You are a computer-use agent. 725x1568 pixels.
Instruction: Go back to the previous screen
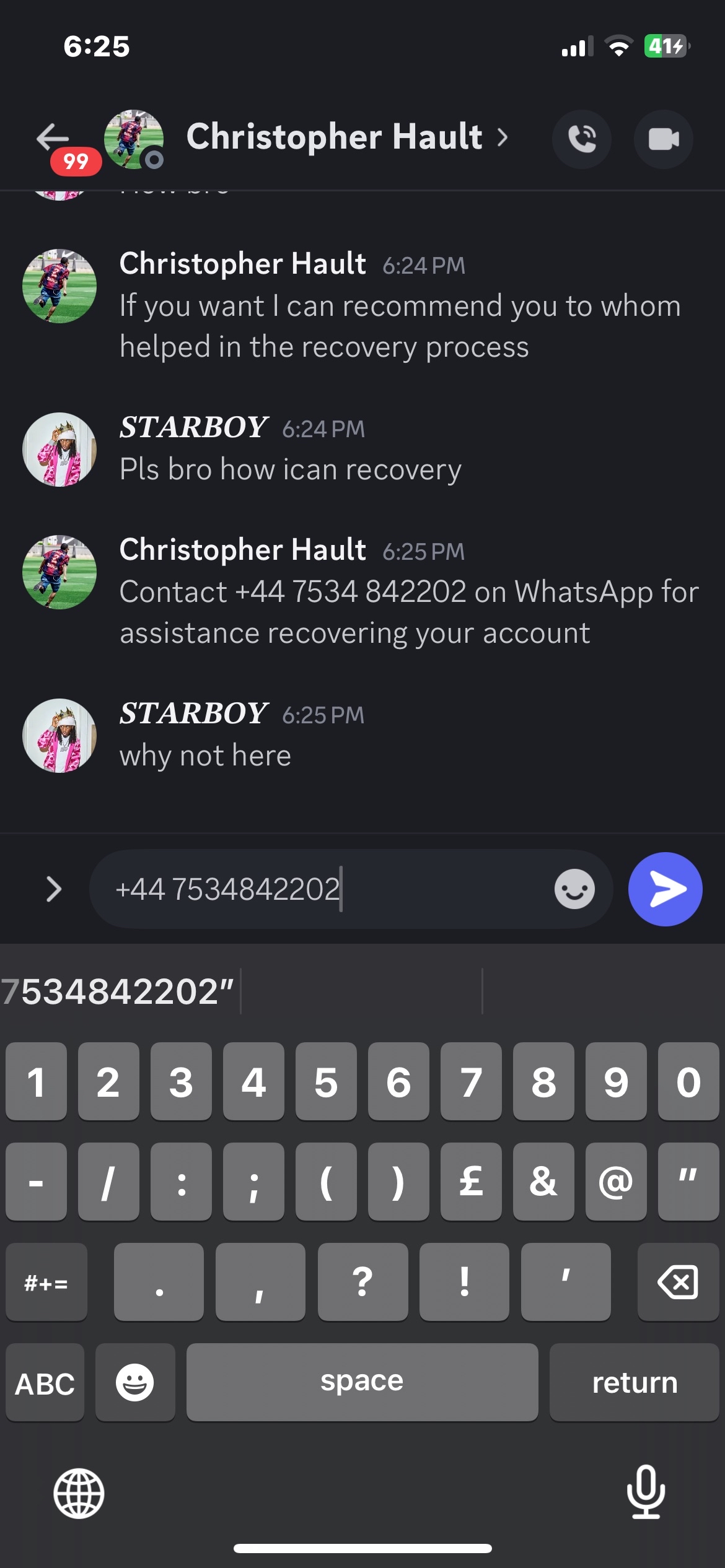pos(53,137)
